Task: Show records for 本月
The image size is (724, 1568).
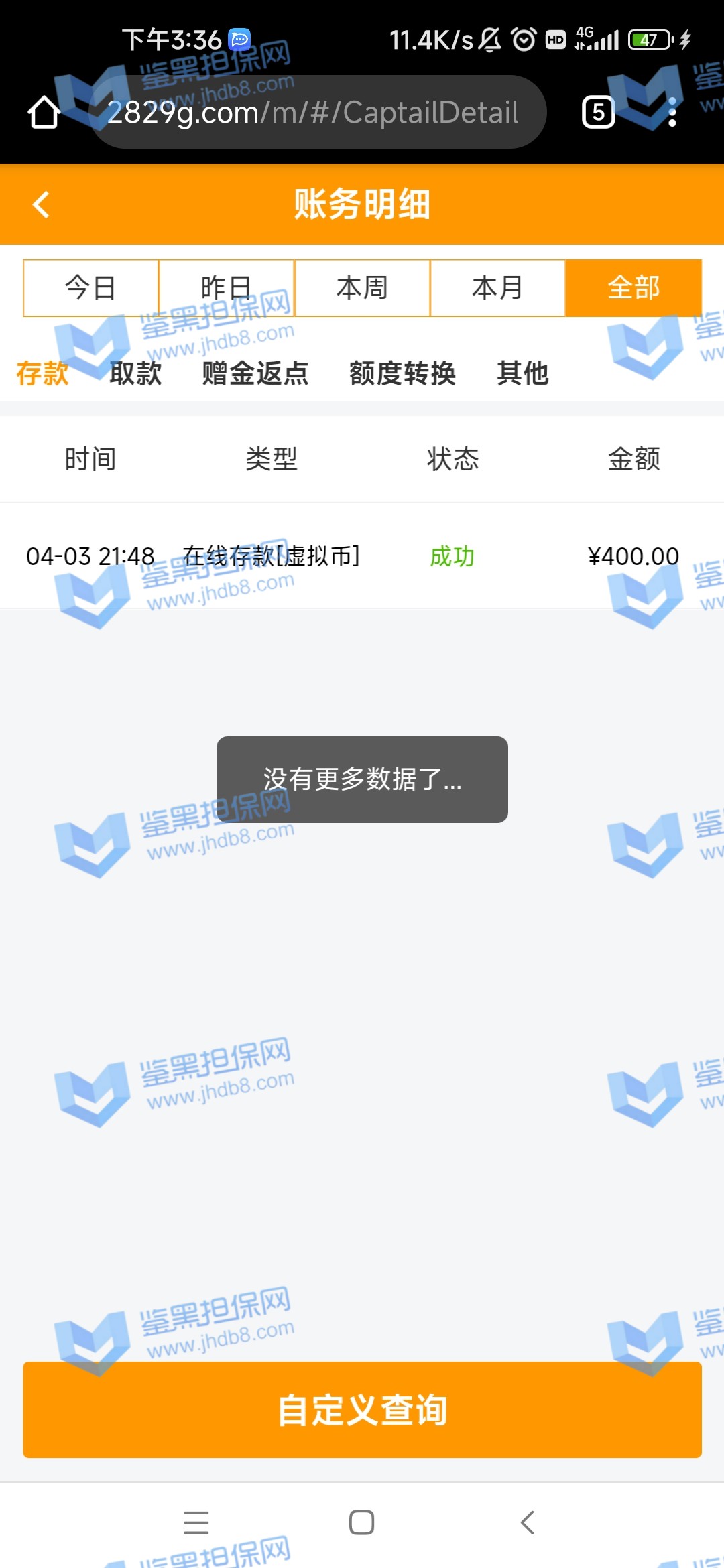Action: (497, 288)
